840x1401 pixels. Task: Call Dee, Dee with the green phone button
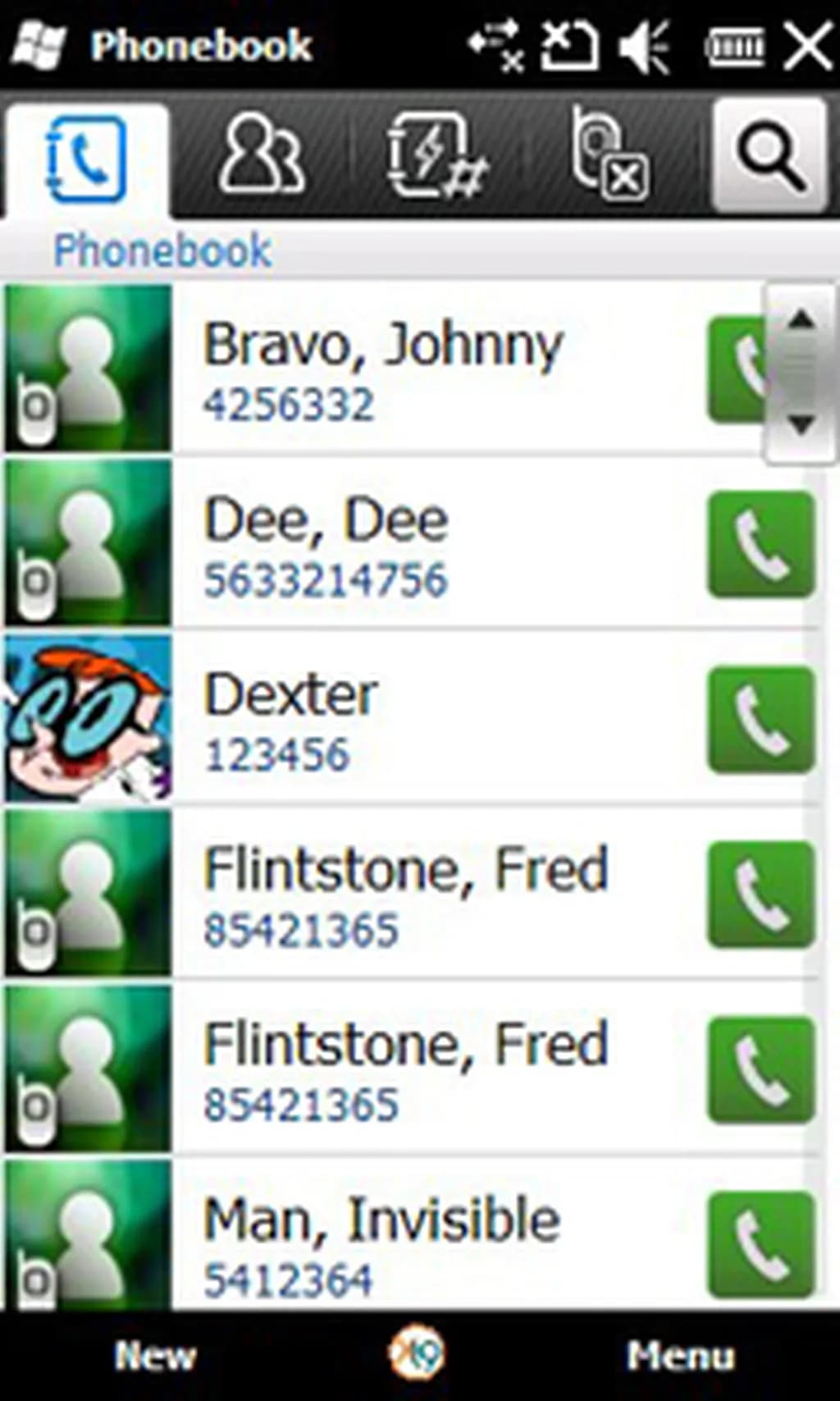pyautogui.click(x=761, y=544)
